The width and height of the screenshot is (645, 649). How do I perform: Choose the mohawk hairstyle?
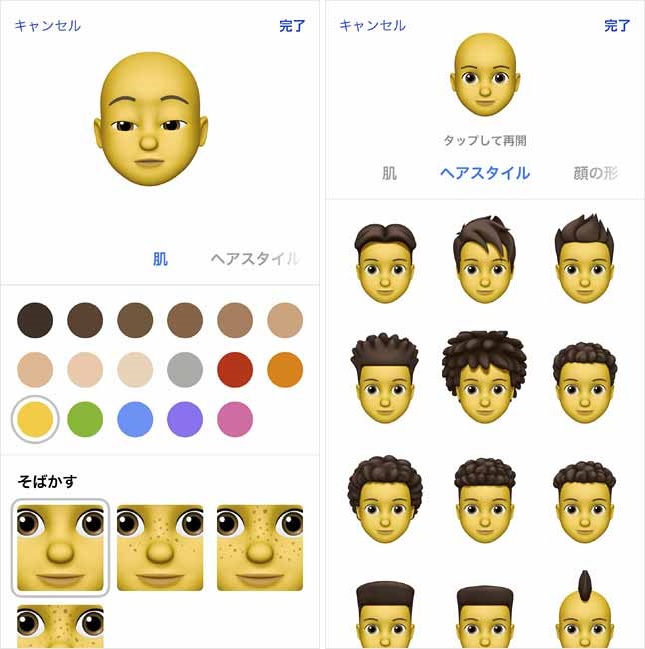click(x=585, y=610)
